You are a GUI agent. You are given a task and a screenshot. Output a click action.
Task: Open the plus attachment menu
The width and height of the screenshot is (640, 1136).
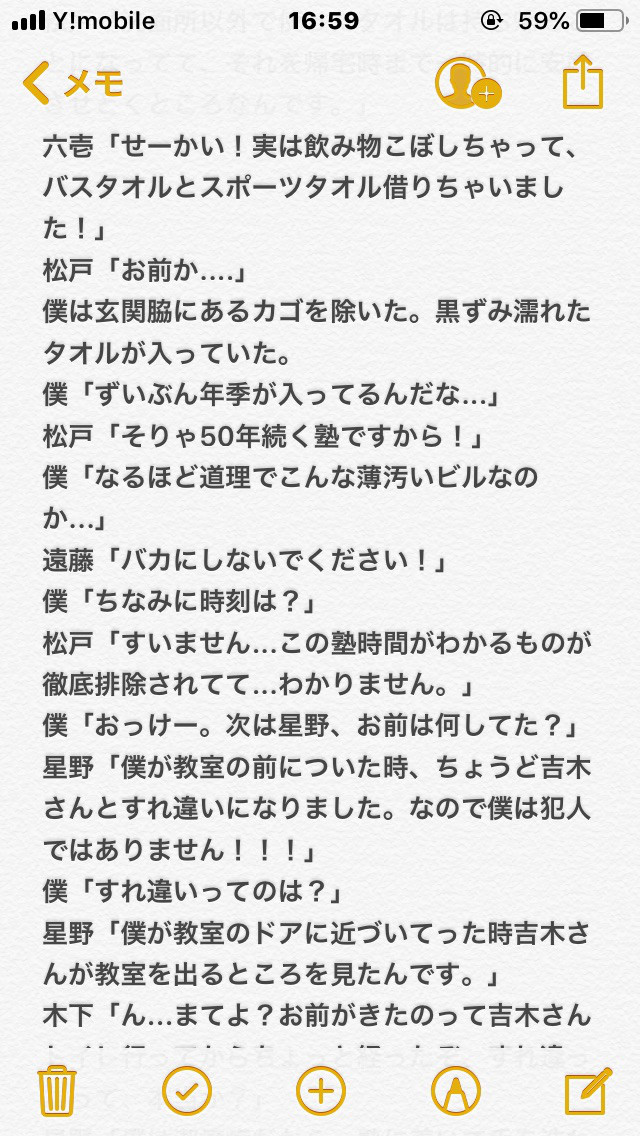pos(320,1090)
